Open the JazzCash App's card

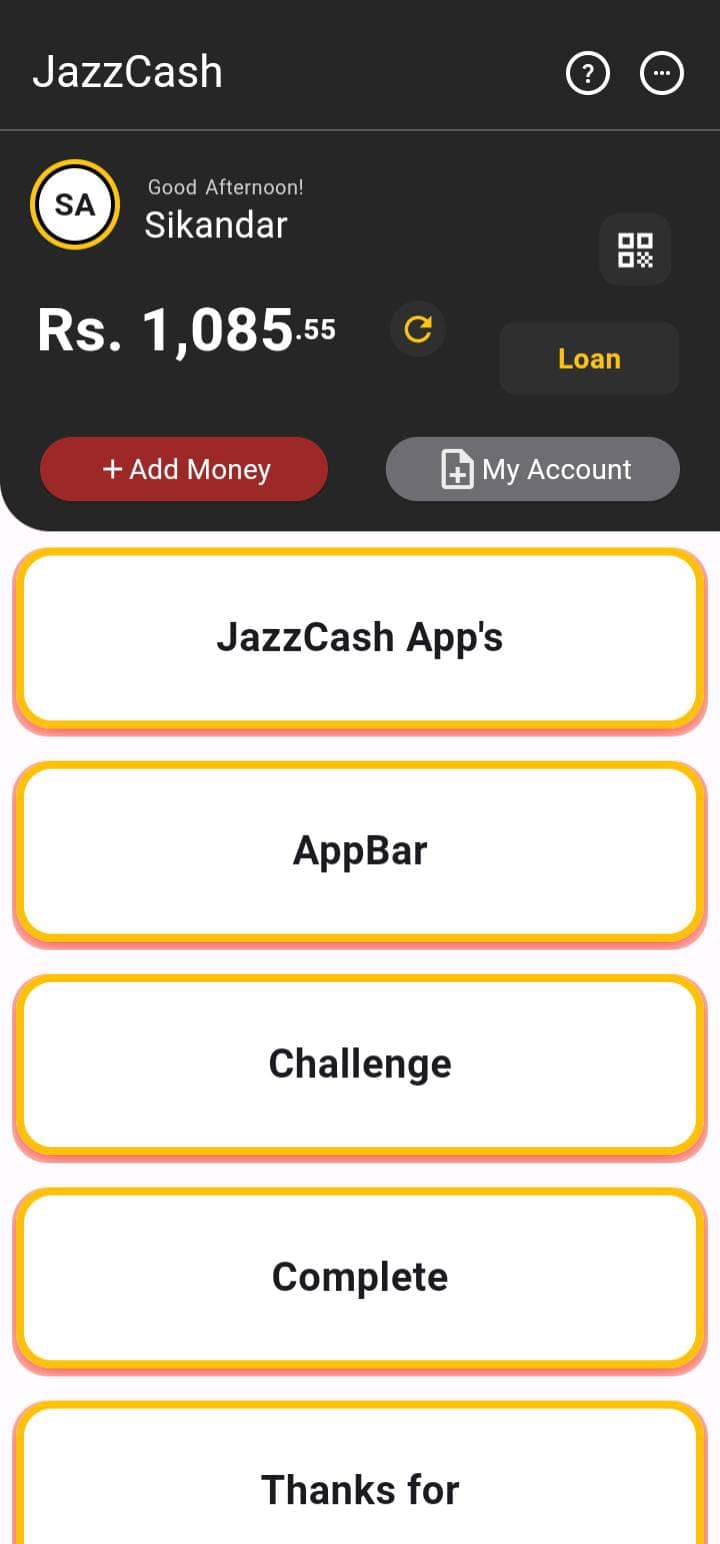pyautogui.click(x=360, y=638)
